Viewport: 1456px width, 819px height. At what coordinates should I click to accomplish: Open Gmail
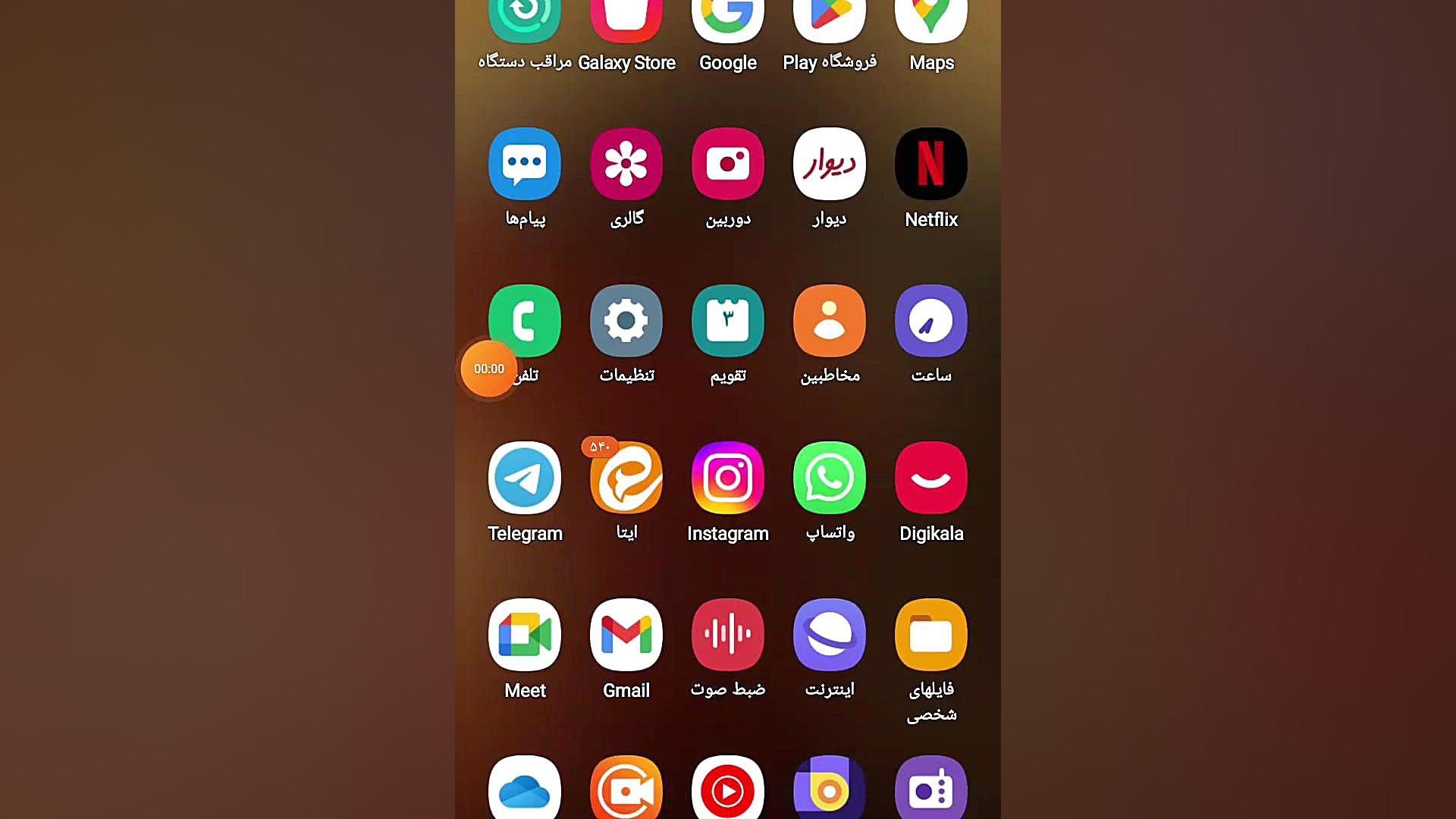click(626, 635)
